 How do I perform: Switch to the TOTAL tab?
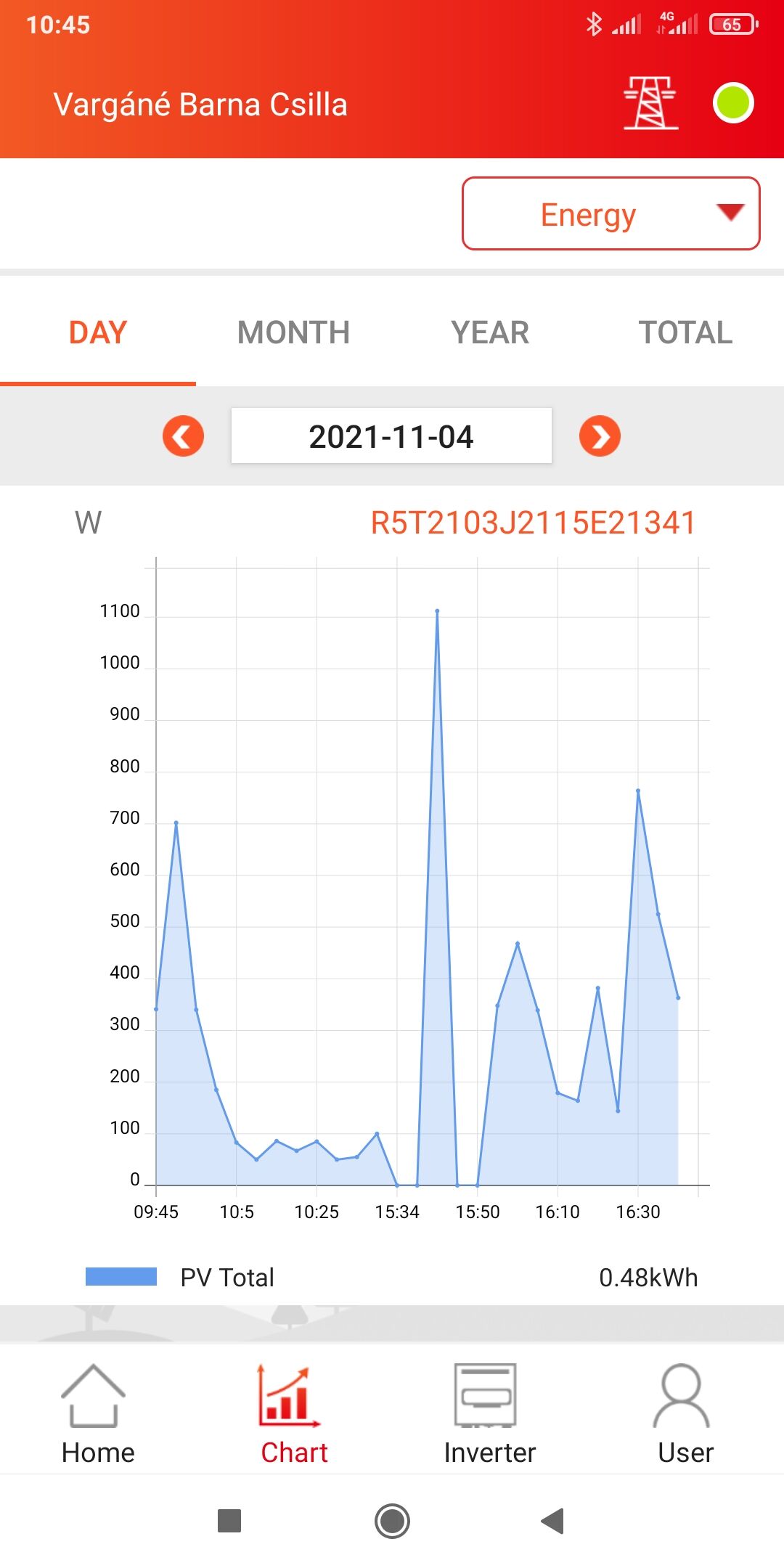click(x=686, y=332)
